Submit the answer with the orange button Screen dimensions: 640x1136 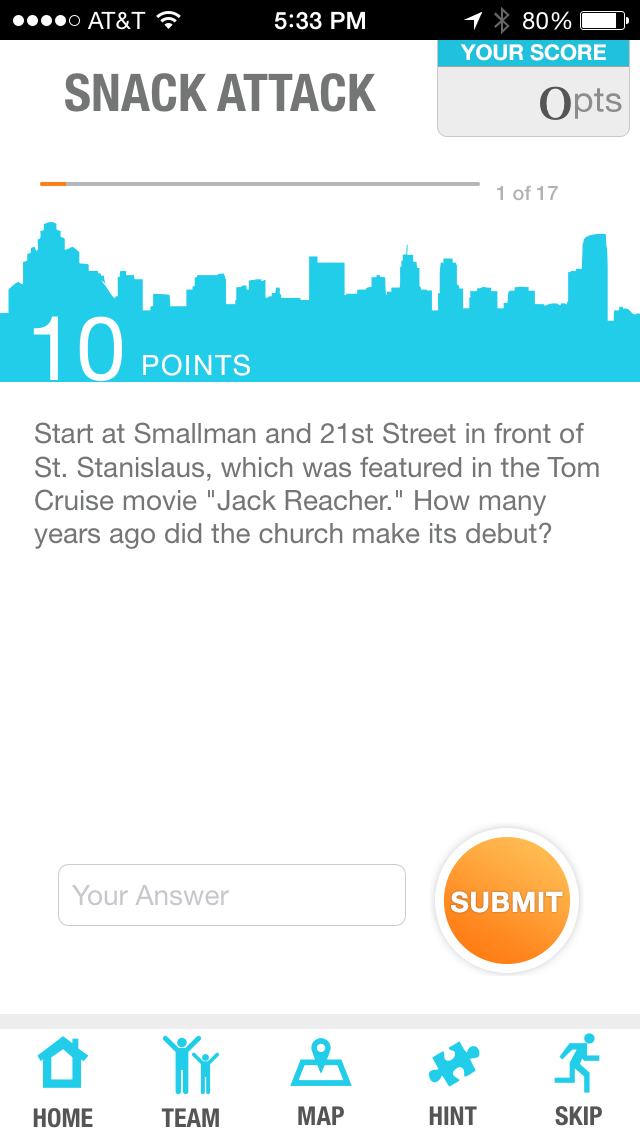pos(506,900)
